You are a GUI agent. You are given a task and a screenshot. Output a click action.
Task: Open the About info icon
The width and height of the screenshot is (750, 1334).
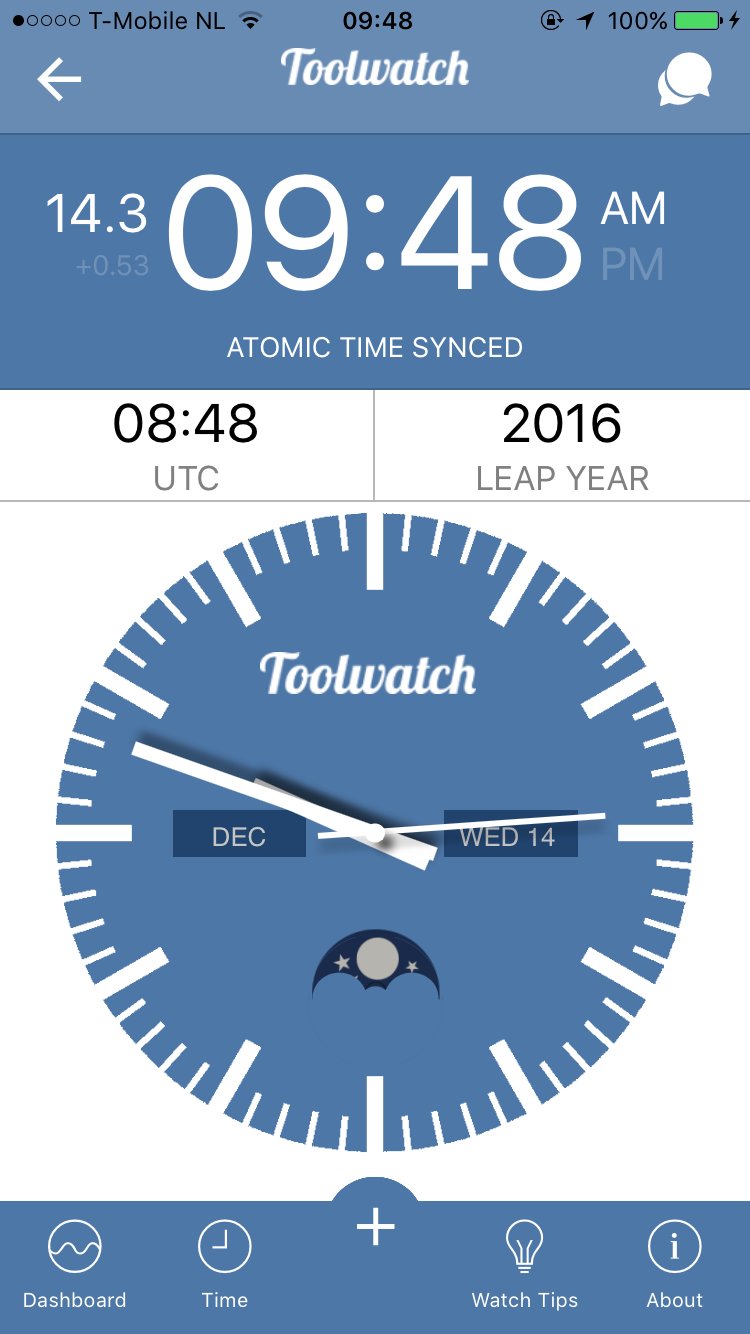pyautogui.click(x=674, y=1245)
